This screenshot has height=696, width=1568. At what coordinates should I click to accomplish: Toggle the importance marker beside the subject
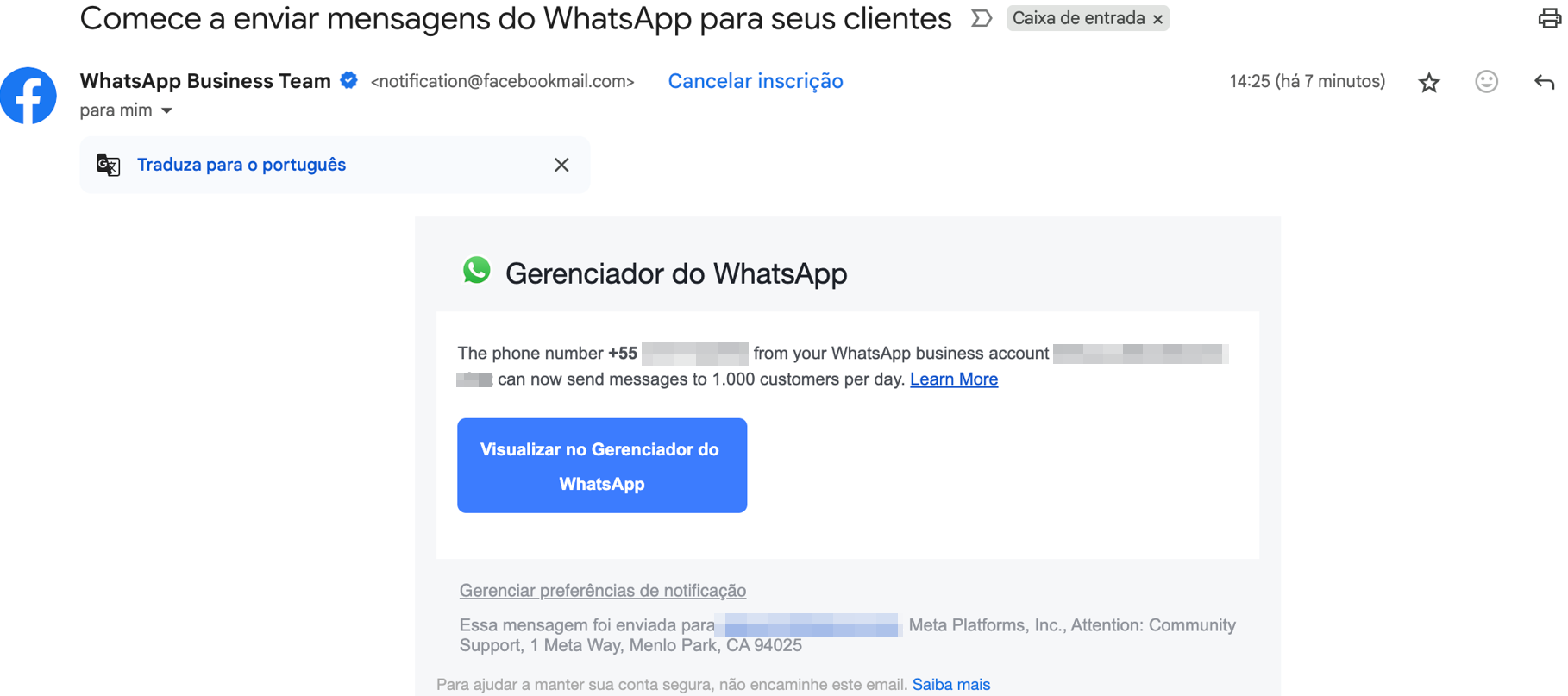point(981,18)
